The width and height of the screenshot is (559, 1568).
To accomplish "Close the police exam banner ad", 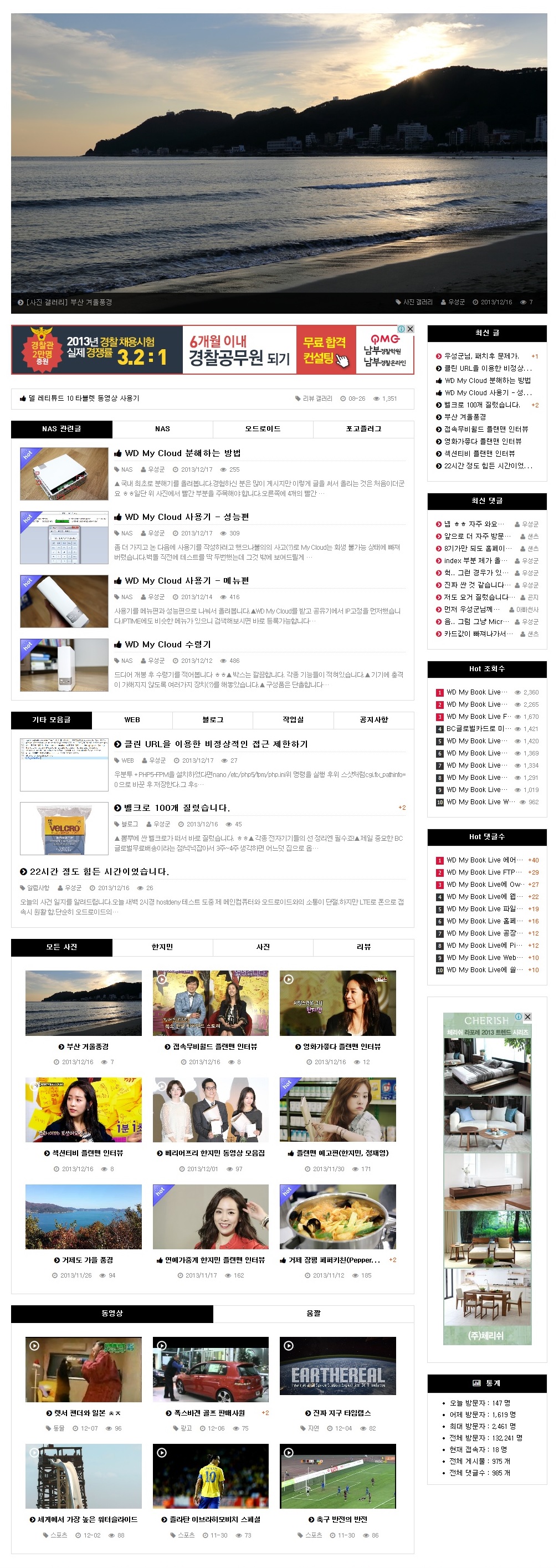I will [410, 329].
